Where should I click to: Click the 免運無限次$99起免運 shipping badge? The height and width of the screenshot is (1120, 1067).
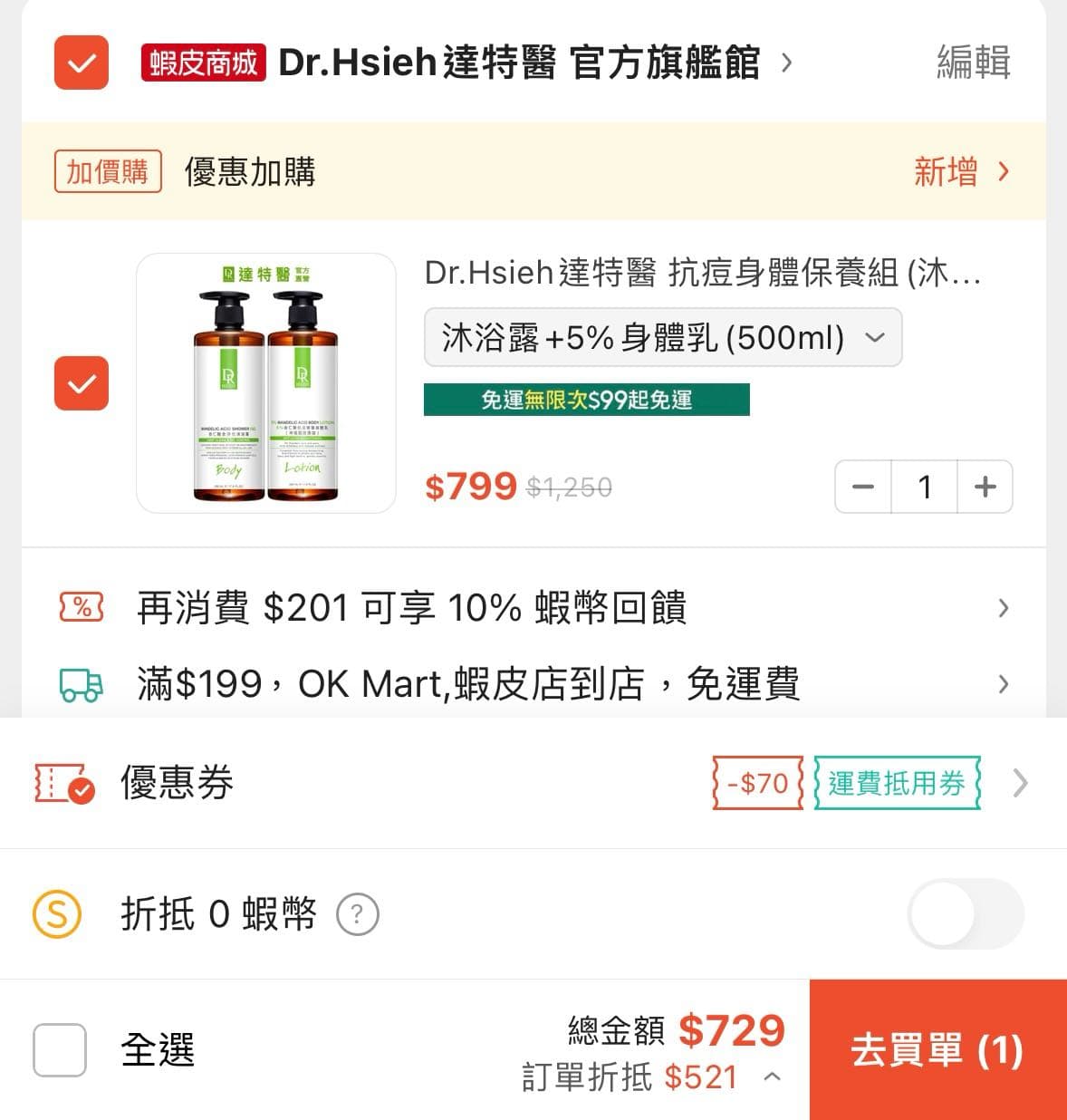point(586,400)
